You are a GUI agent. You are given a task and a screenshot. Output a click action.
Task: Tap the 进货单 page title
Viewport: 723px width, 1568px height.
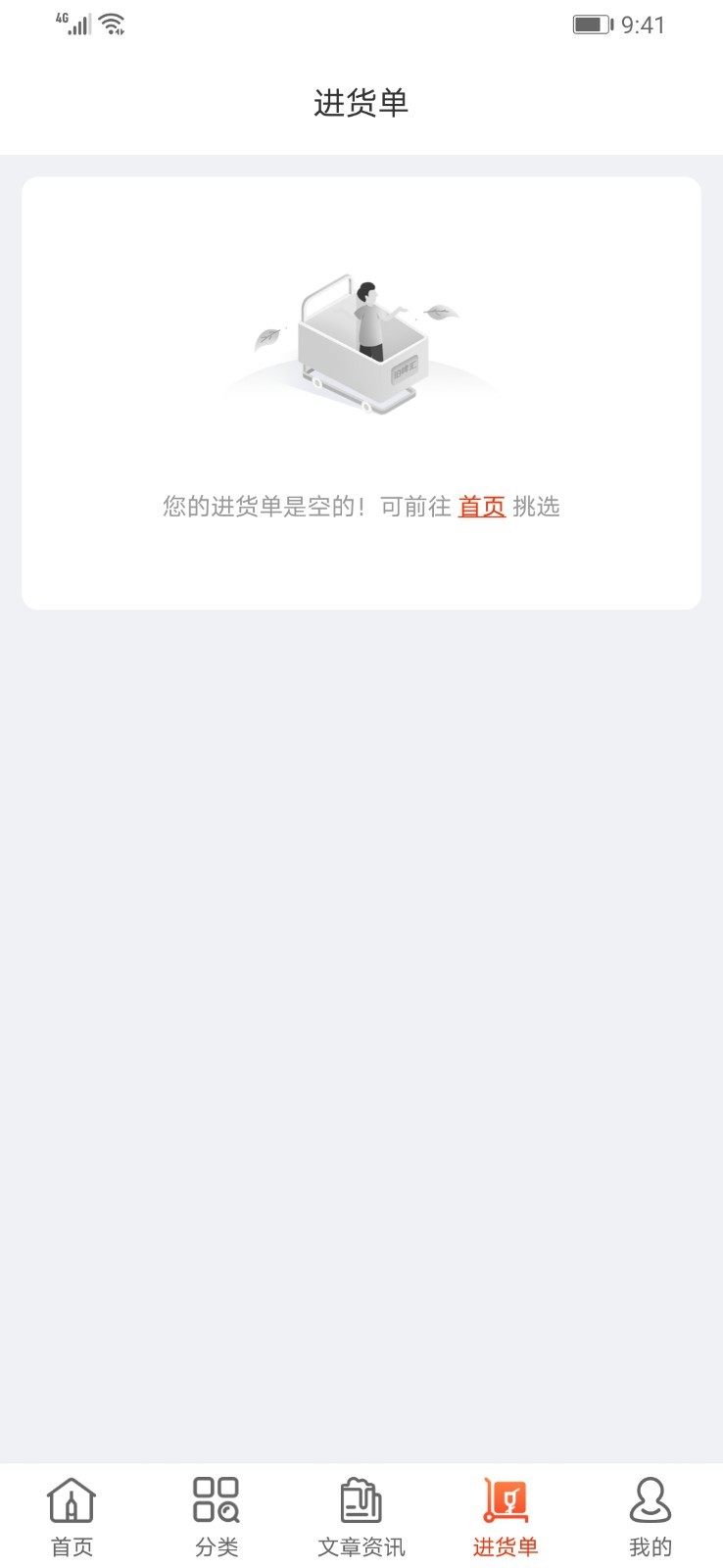click(361, 102)
